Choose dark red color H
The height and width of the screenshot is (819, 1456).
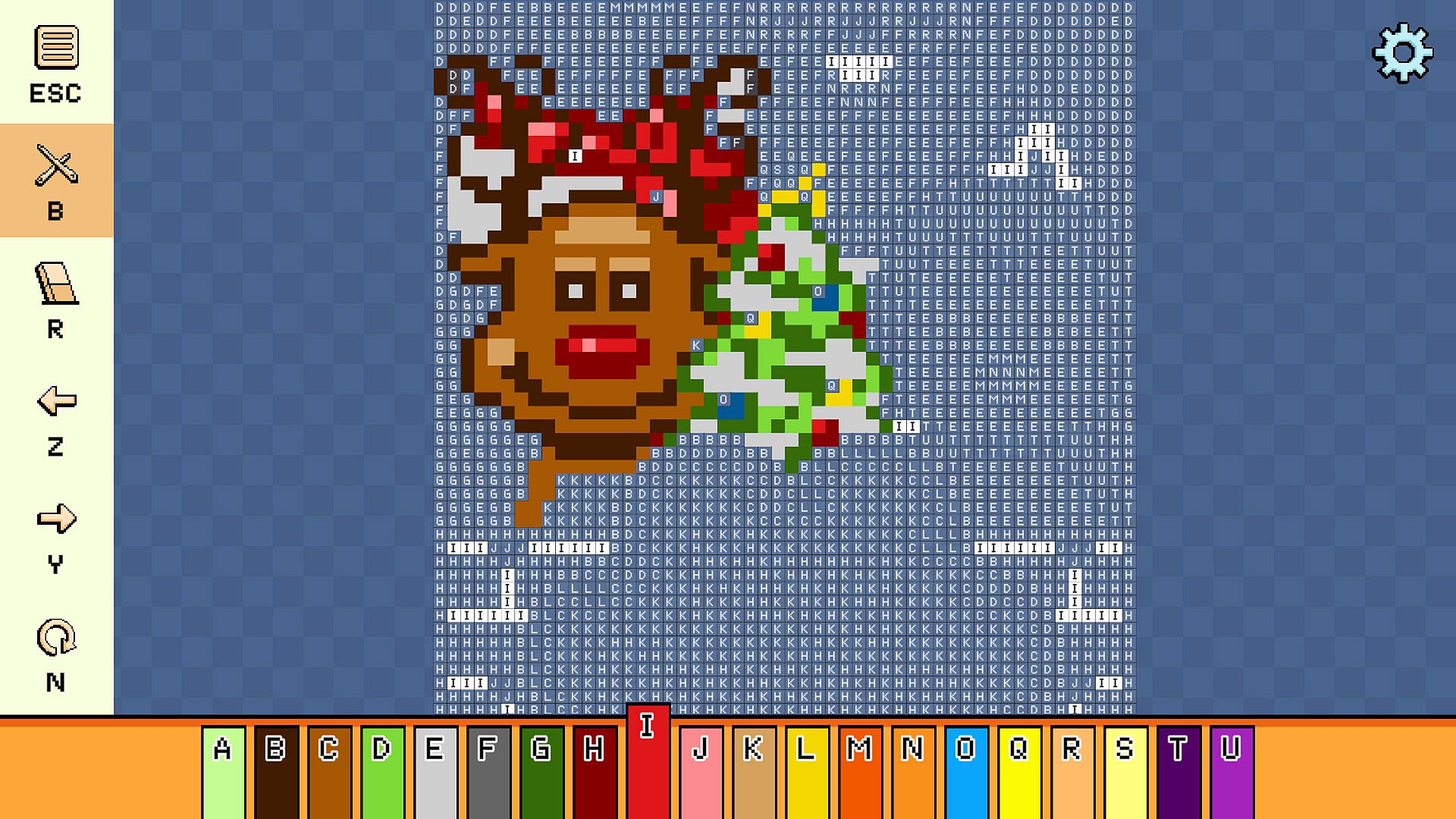(595, 770)
